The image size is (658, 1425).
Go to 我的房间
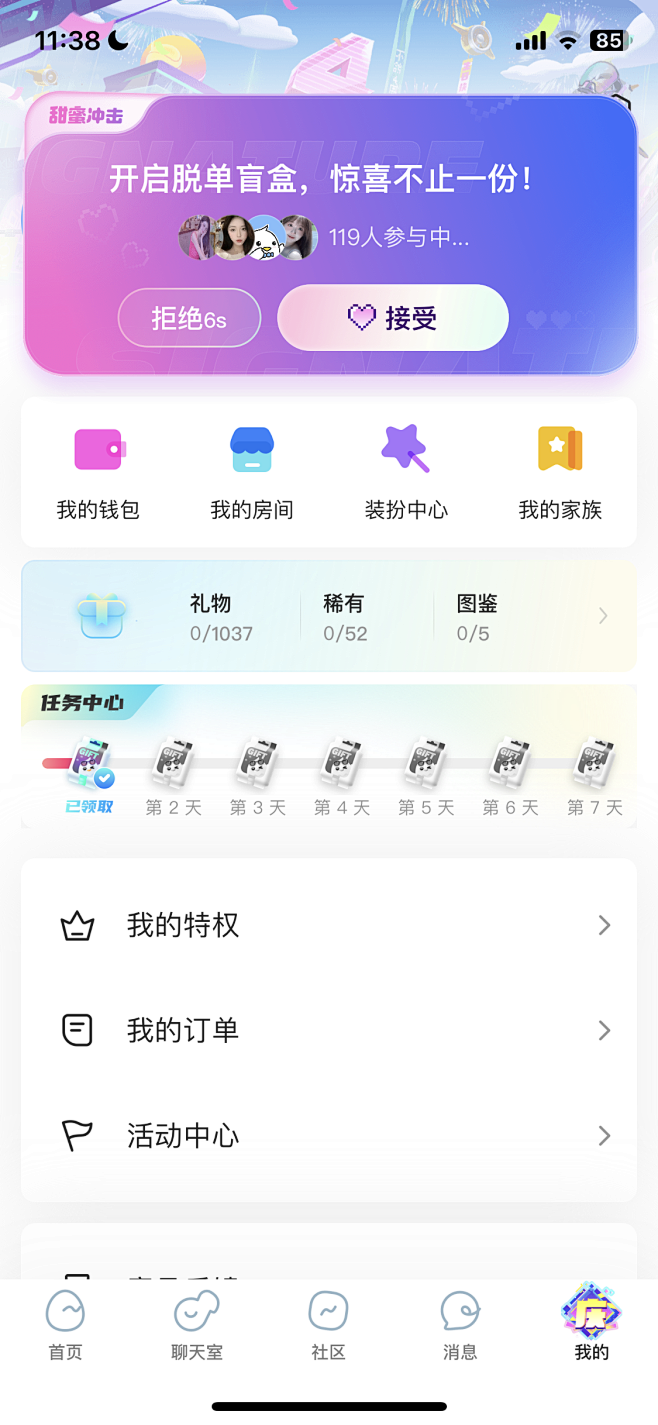pyautogui.click(x=252, y=472)
